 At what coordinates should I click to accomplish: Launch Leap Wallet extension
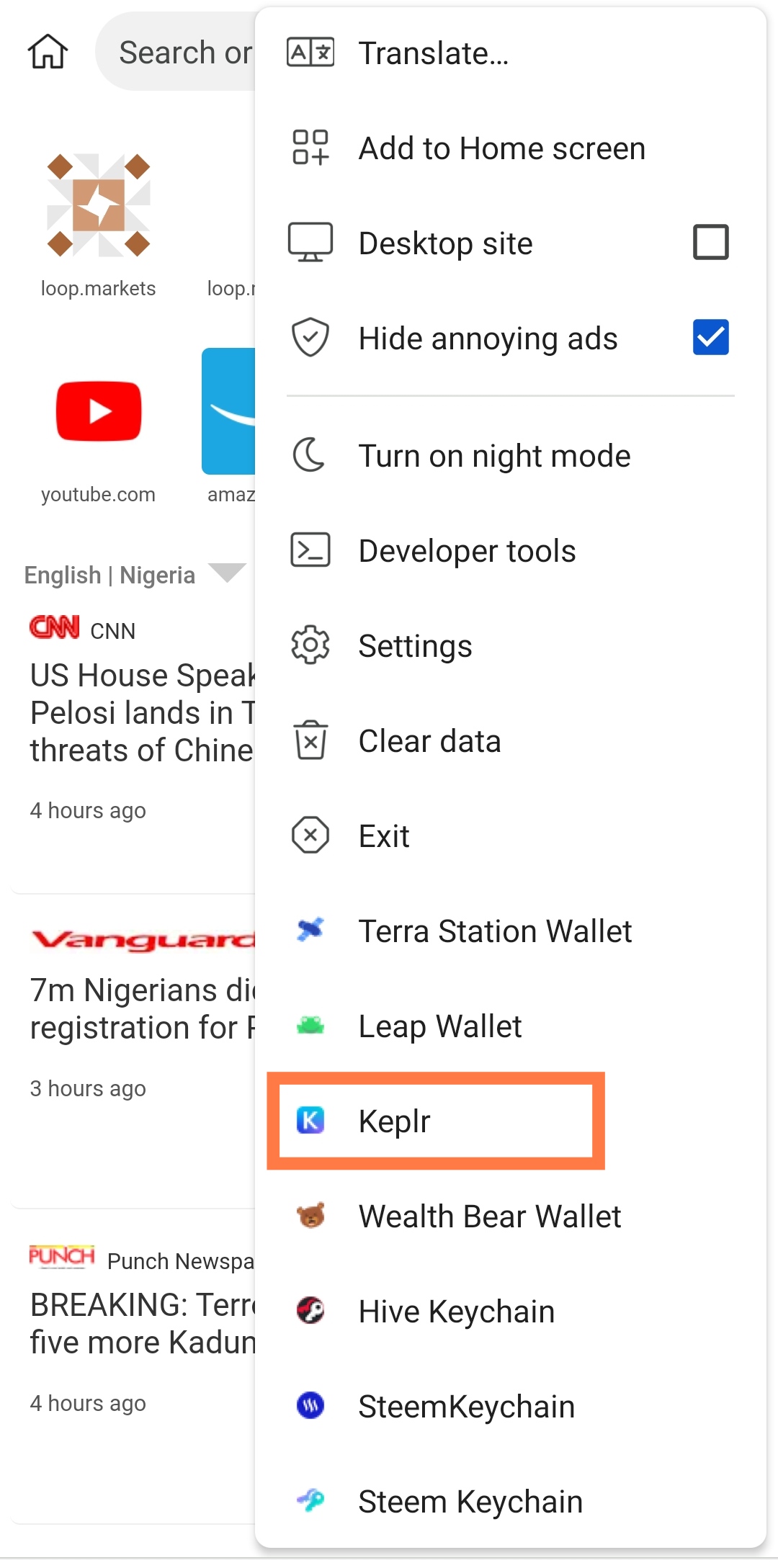[x=440, y=1026]
